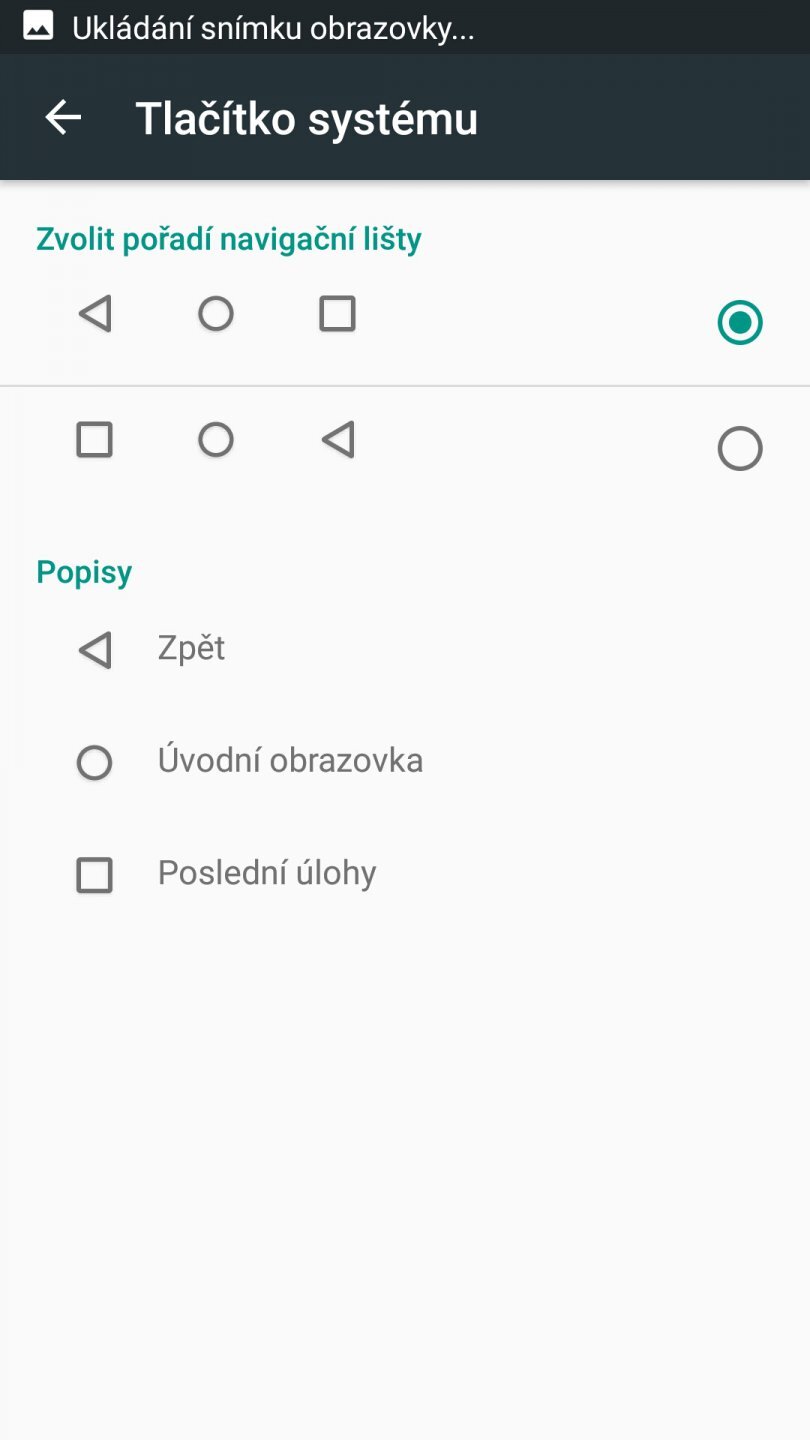Click the Back triangle icon in second row

click(337, 439)
